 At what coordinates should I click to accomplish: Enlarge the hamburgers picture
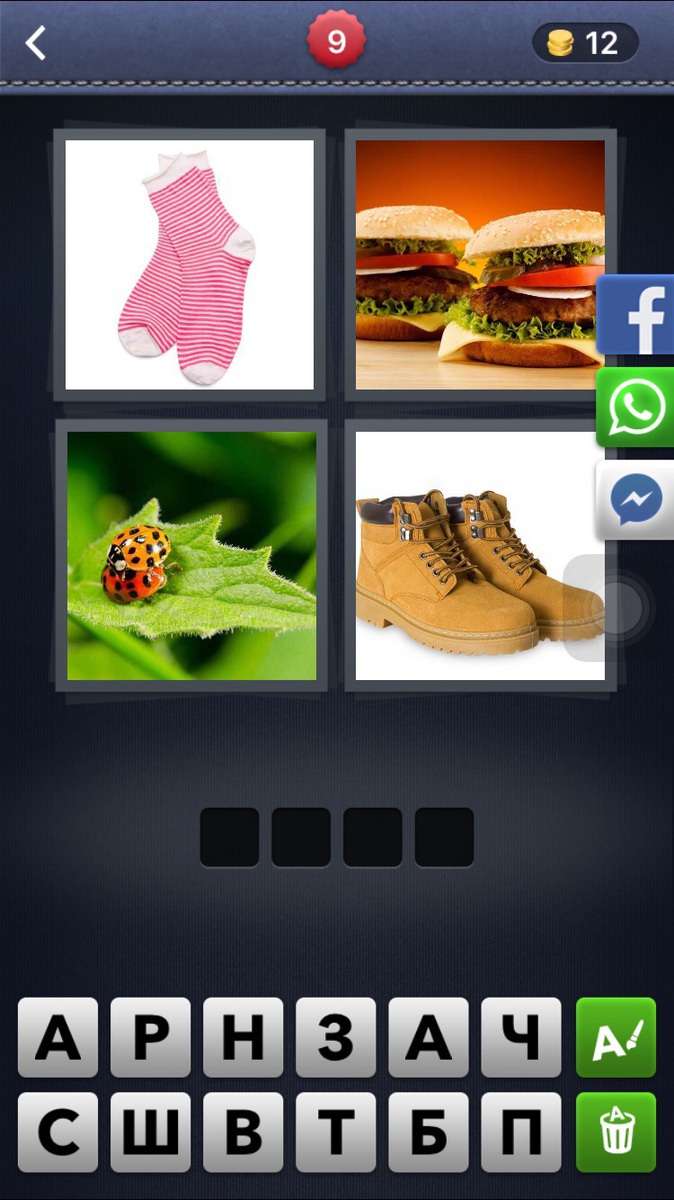pyautogui.click(x=478, y=265)
